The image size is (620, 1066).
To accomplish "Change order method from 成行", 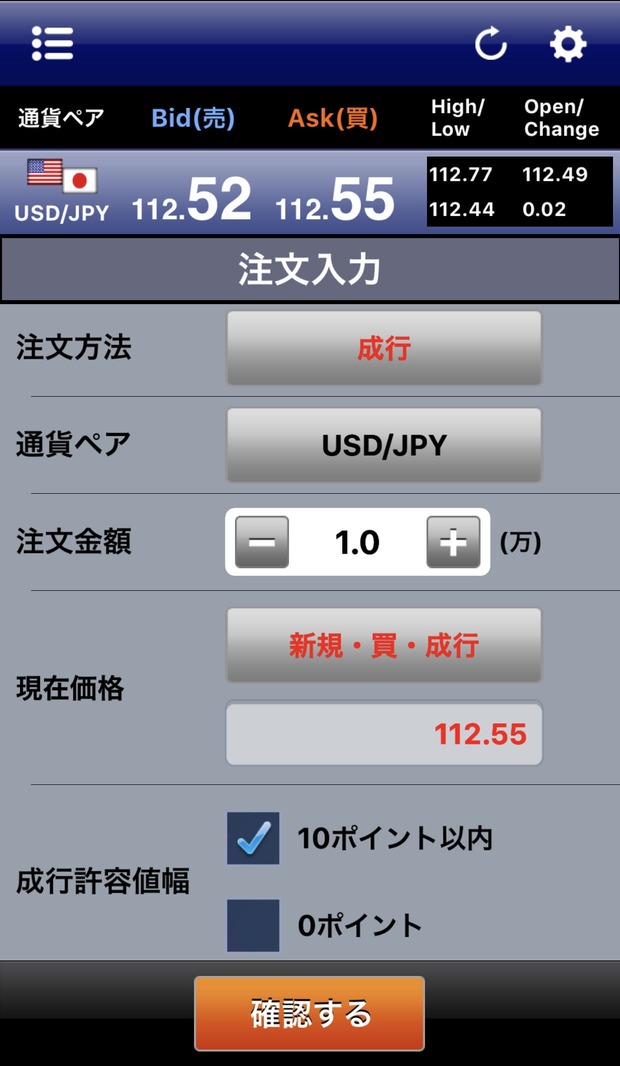I will pos(384,348).
